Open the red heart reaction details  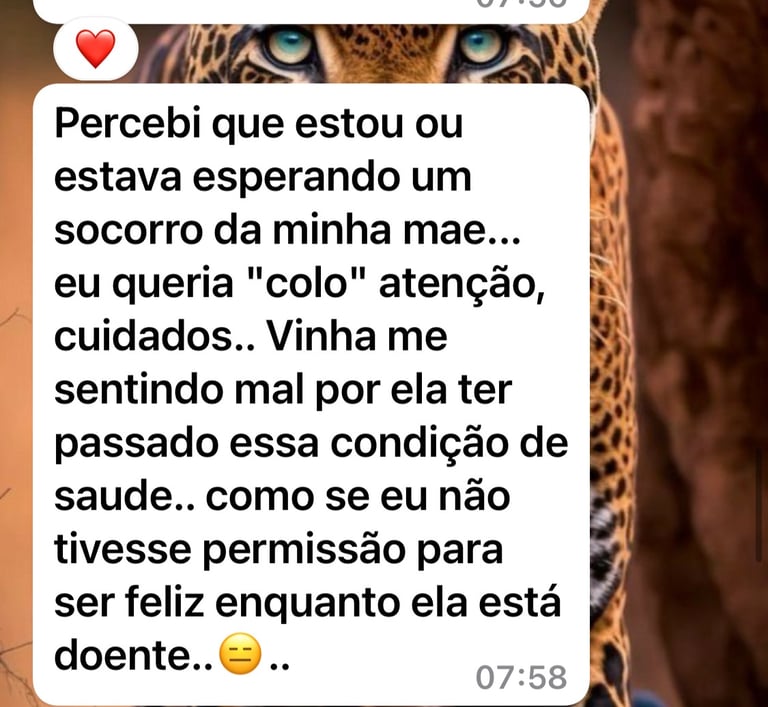click(x=96, y=49)
